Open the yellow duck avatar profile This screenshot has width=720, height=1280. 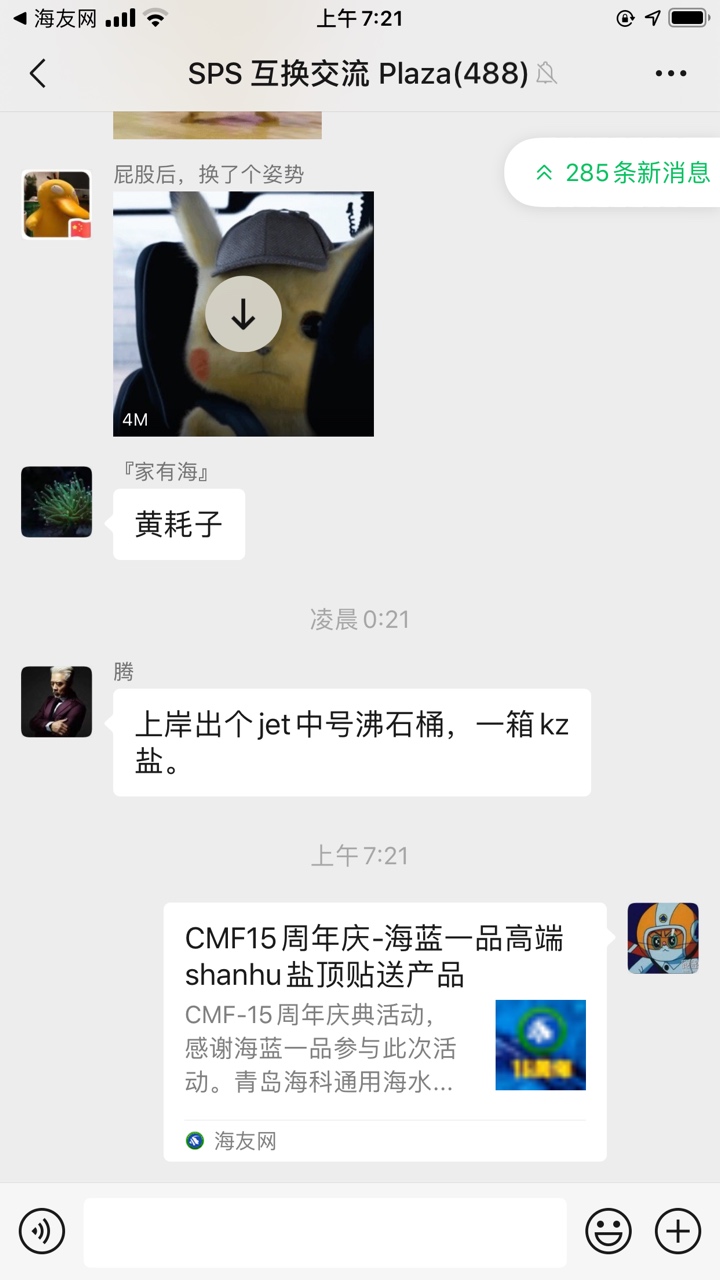tap(57, 205)
